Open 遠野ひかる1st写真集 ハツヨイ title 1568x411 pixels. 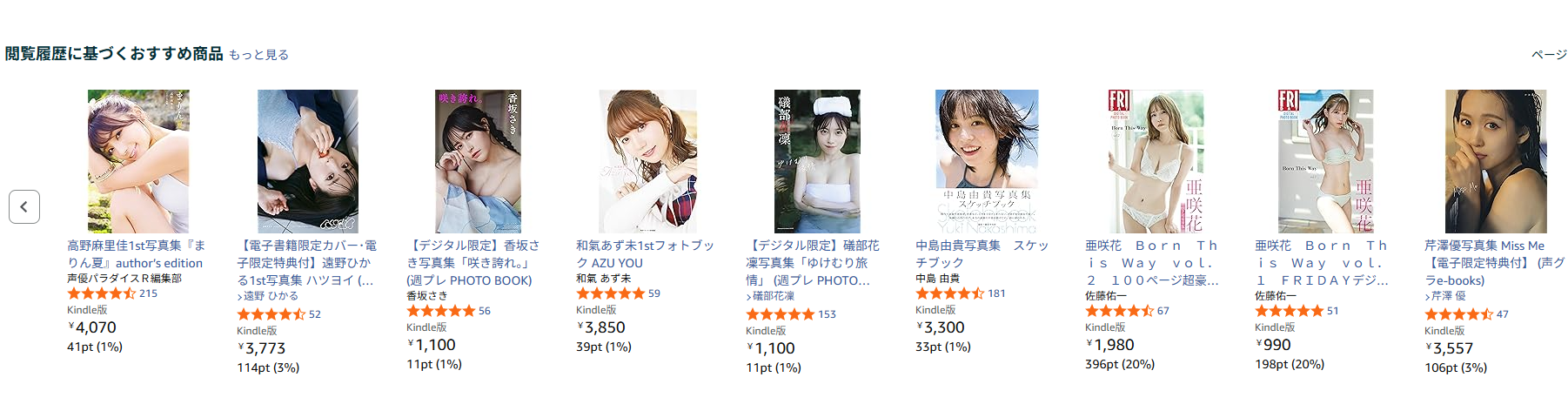[306, 263]
